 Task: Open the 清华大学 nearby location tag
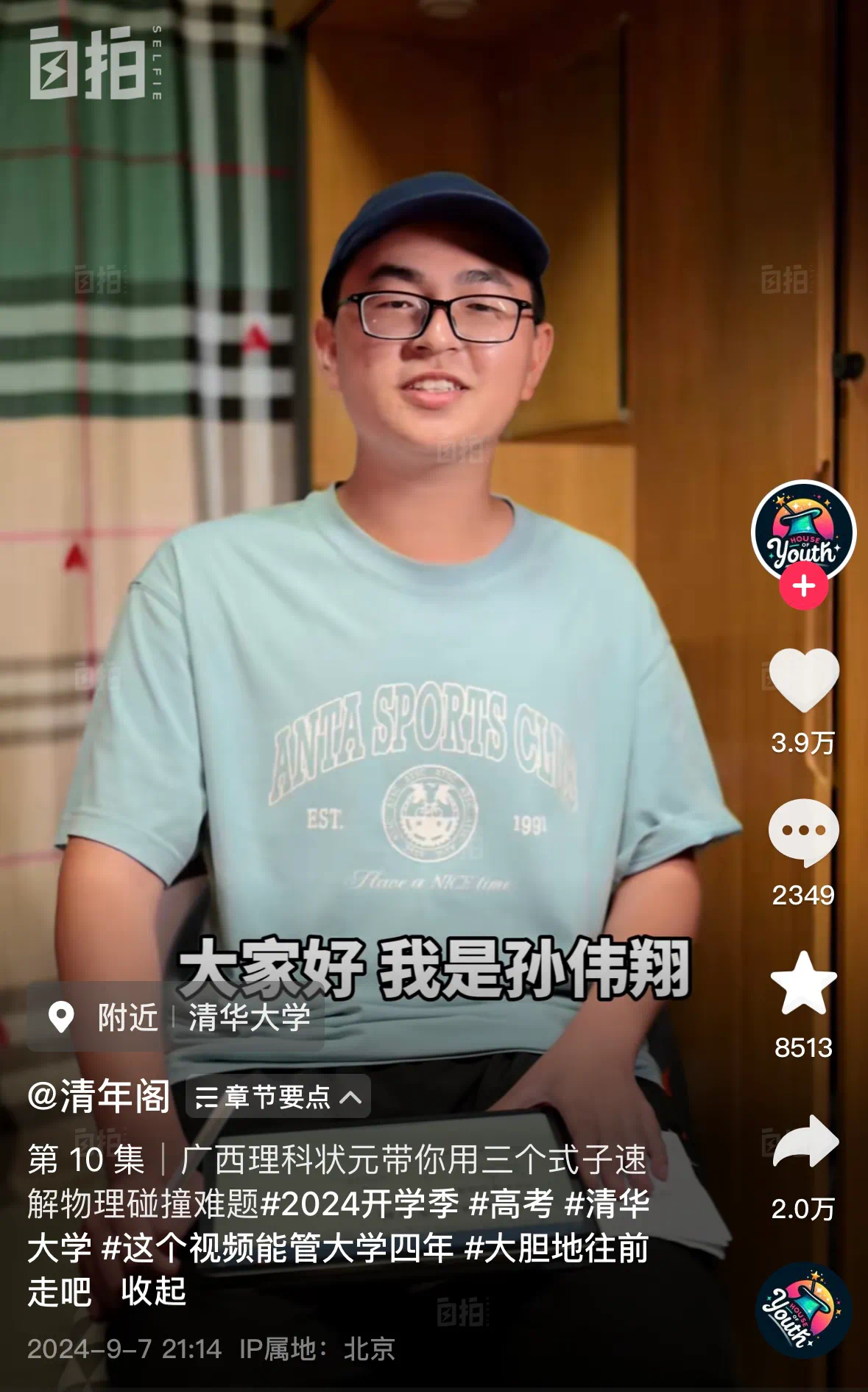click(x=249, y=1017)
